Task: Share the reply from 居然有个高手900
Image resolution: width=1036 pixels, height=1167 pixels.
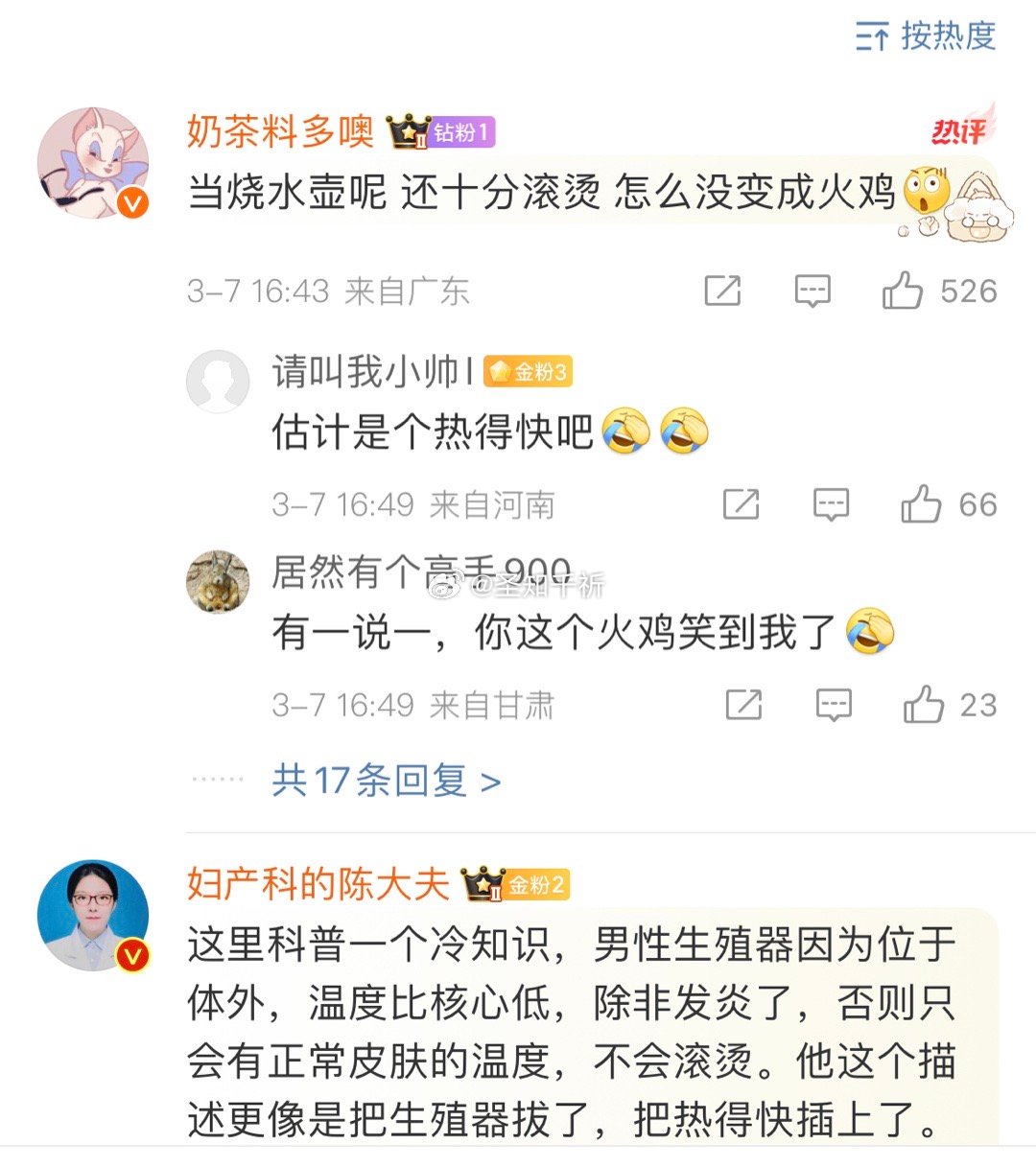Action: point(743,705)
